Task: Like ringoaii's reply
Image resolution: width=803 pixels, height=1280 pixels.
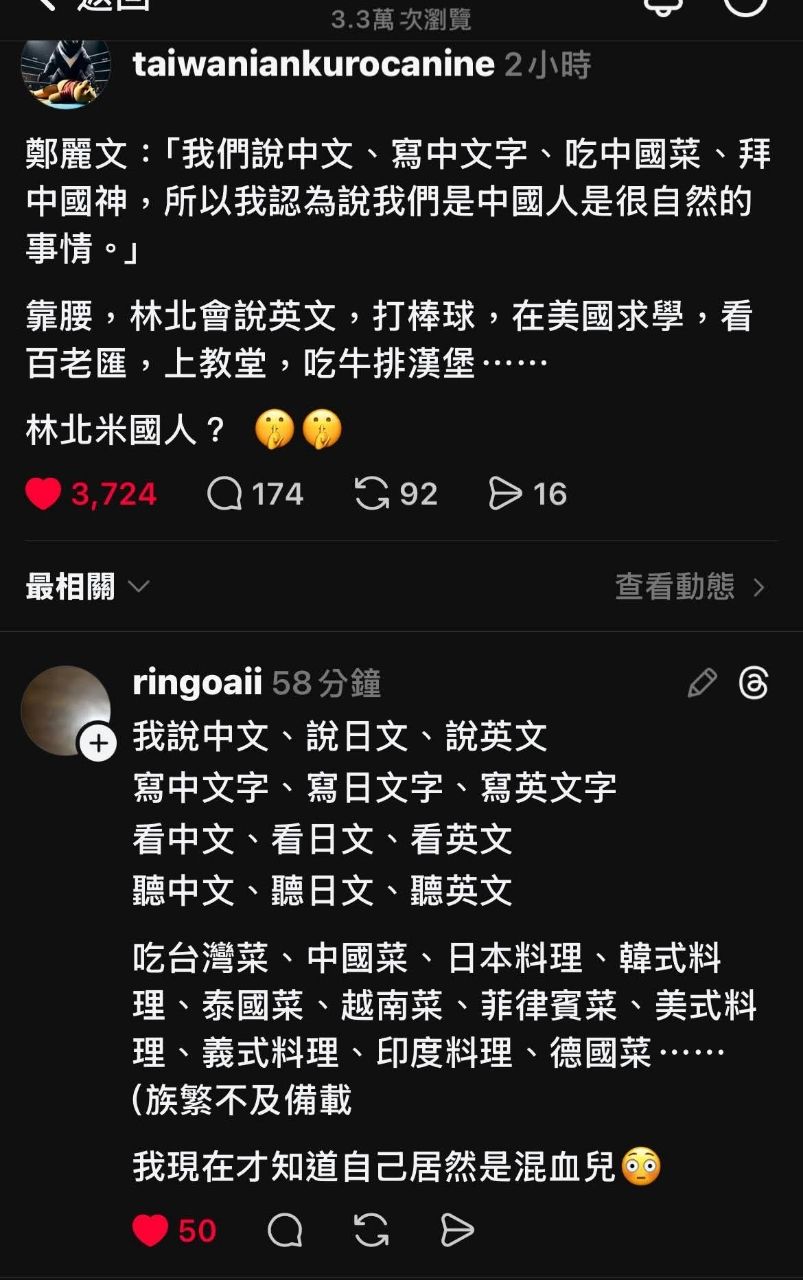Action: pyautogui.click(x=150, y=1230)
